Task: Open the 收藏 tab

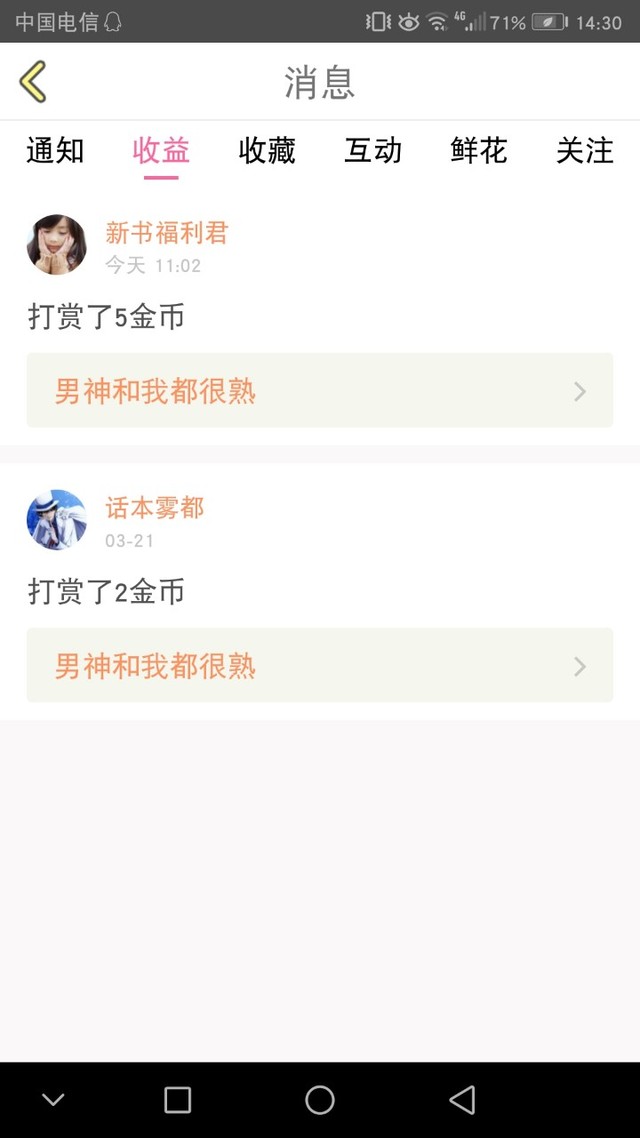Action: (x=267, y=151)
